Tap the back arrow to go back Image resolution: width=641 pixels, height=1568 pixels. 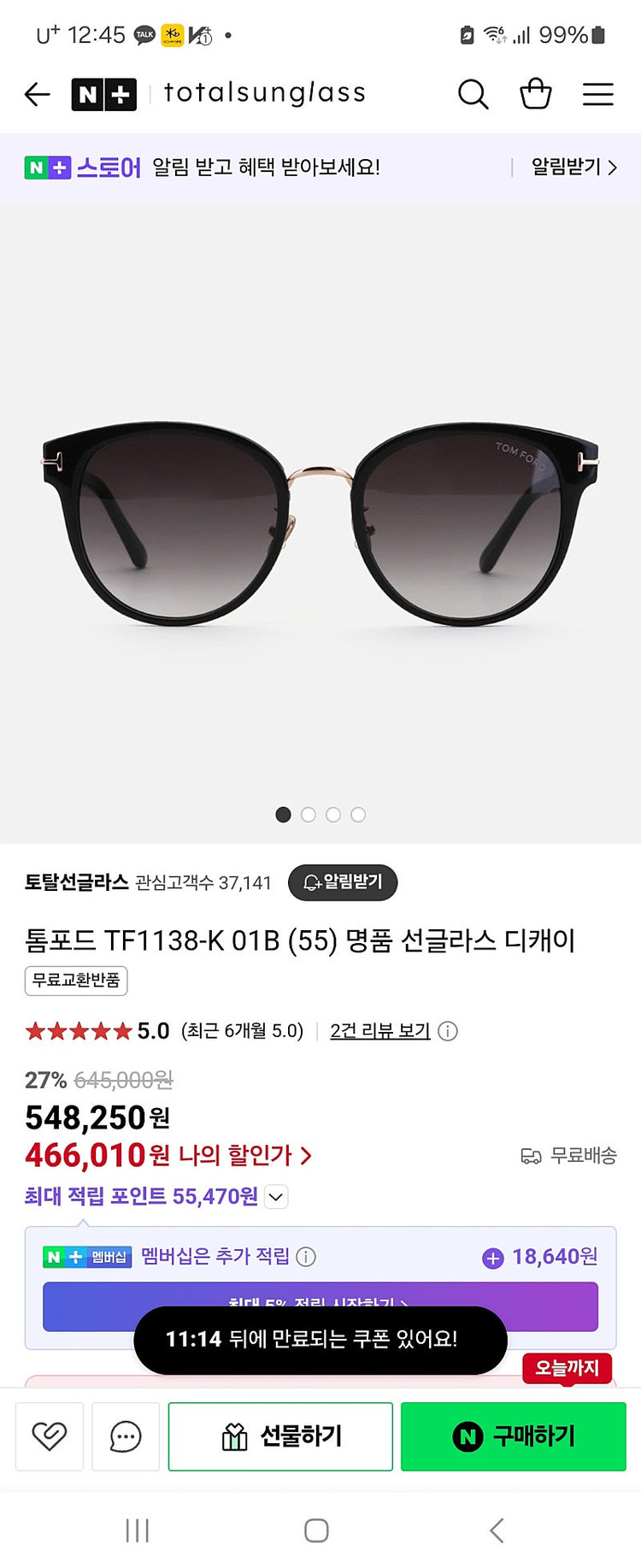click(36, 94)
